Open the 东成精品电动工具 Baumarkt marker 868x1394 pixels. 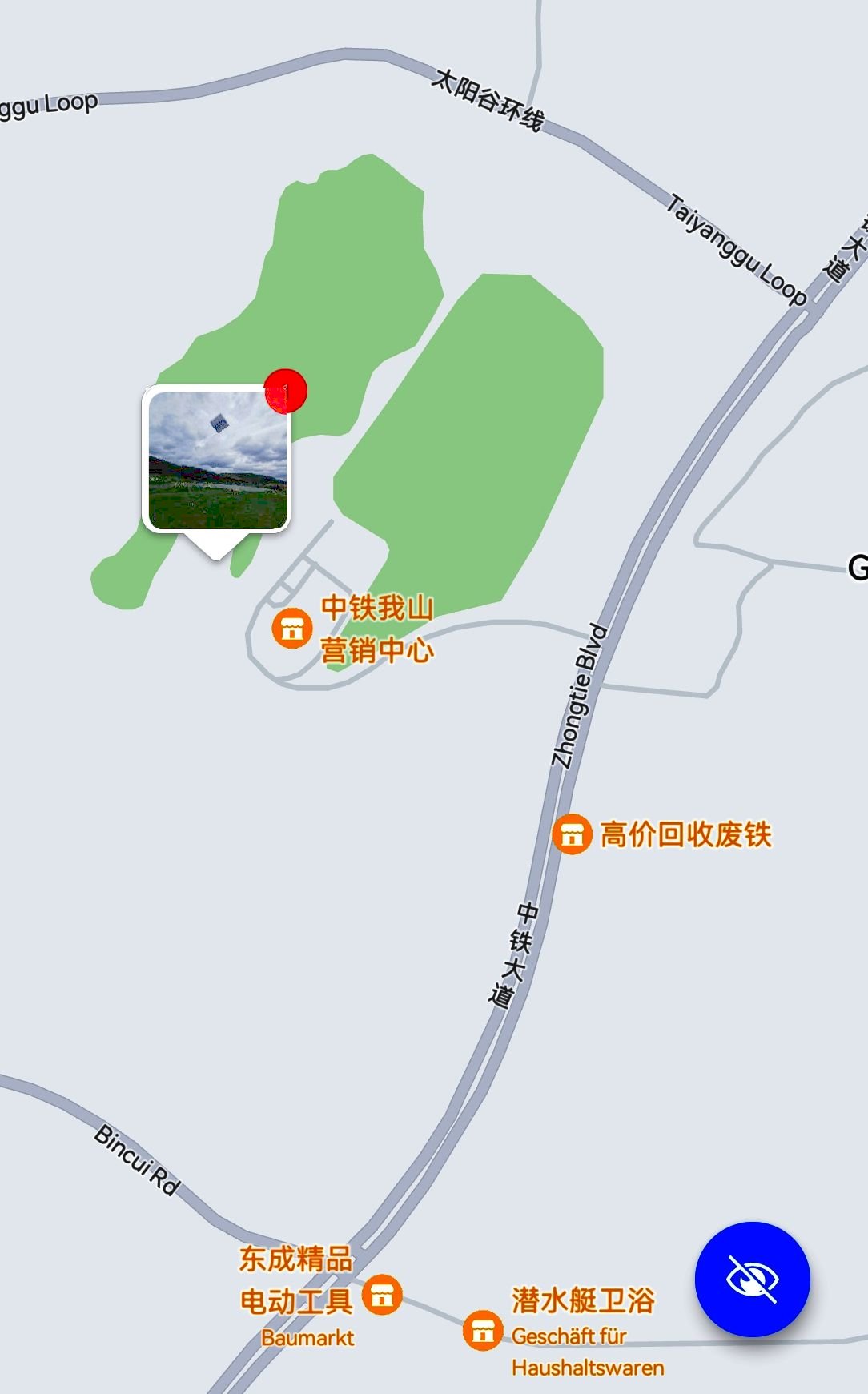click(x=382, y=1295)
